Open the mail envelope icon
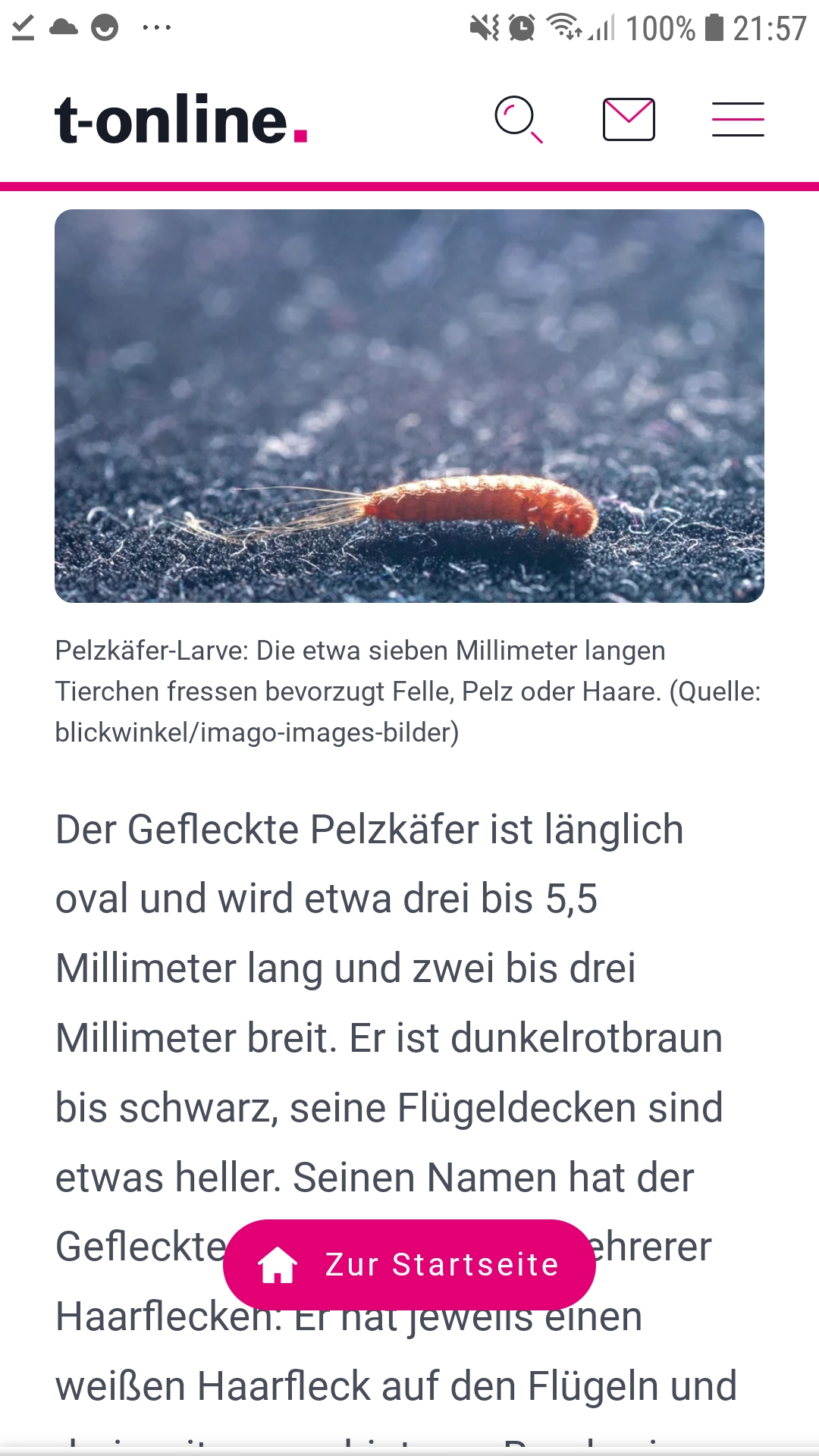The height and width of the screenshot is (1456, 819). coord(629,120)
